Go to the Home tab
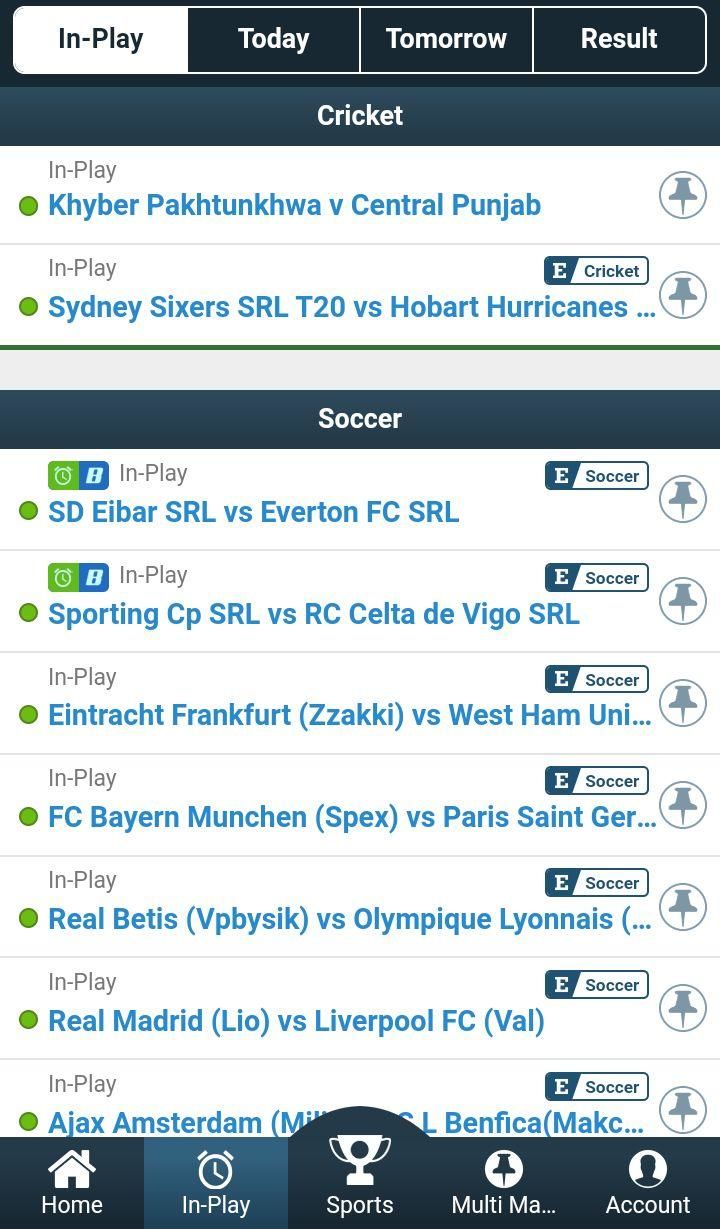Image resolution: width=720 pixels, height=1229 pixels. (72, 1183)
